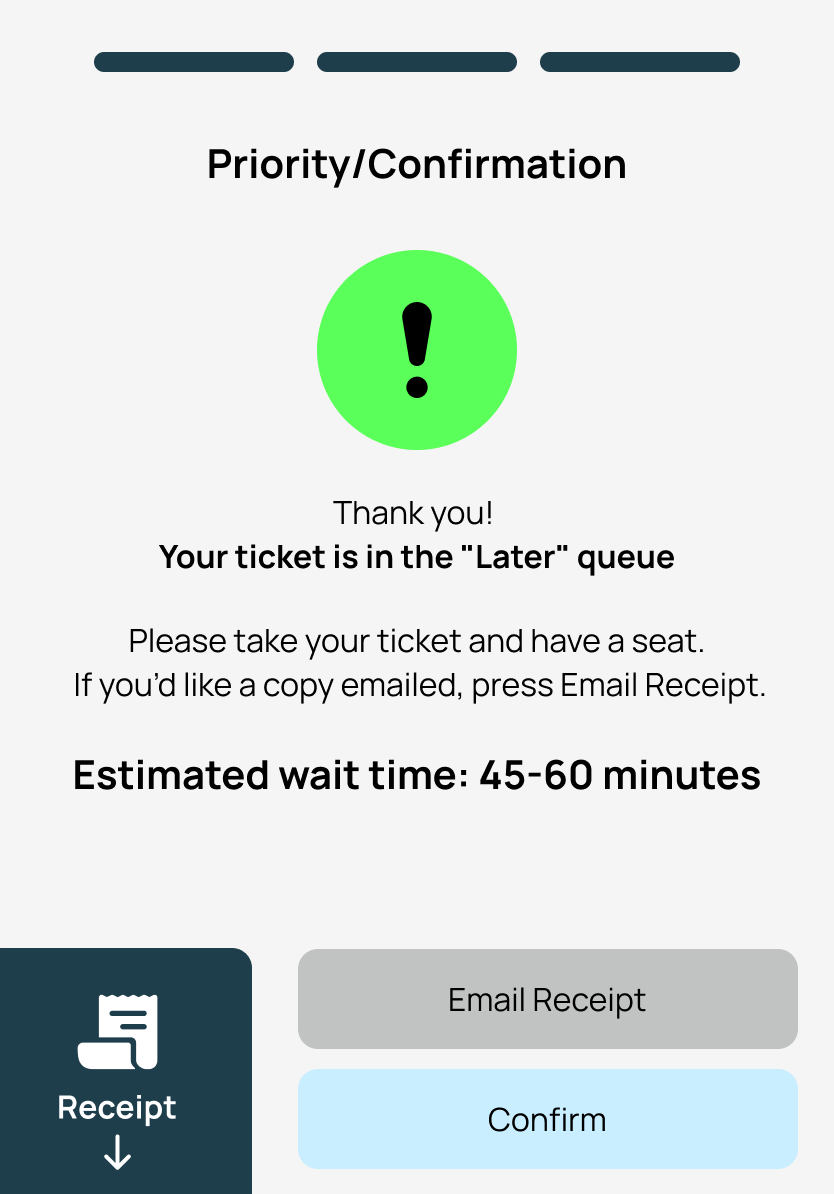
Task: Click the gray Email Receipt area
Action: (547, 999)
